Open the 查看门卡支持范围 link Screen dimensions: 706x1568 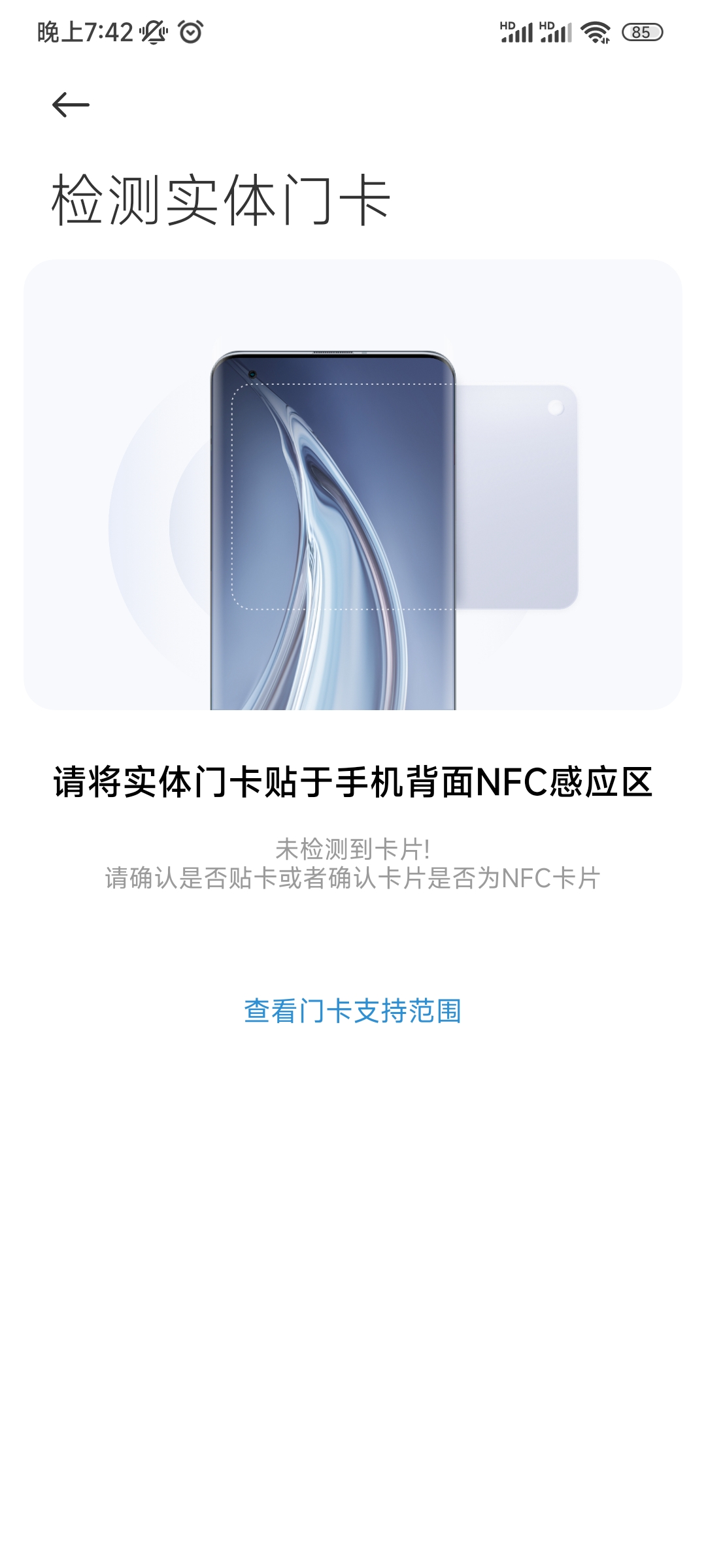point(353,1011)
